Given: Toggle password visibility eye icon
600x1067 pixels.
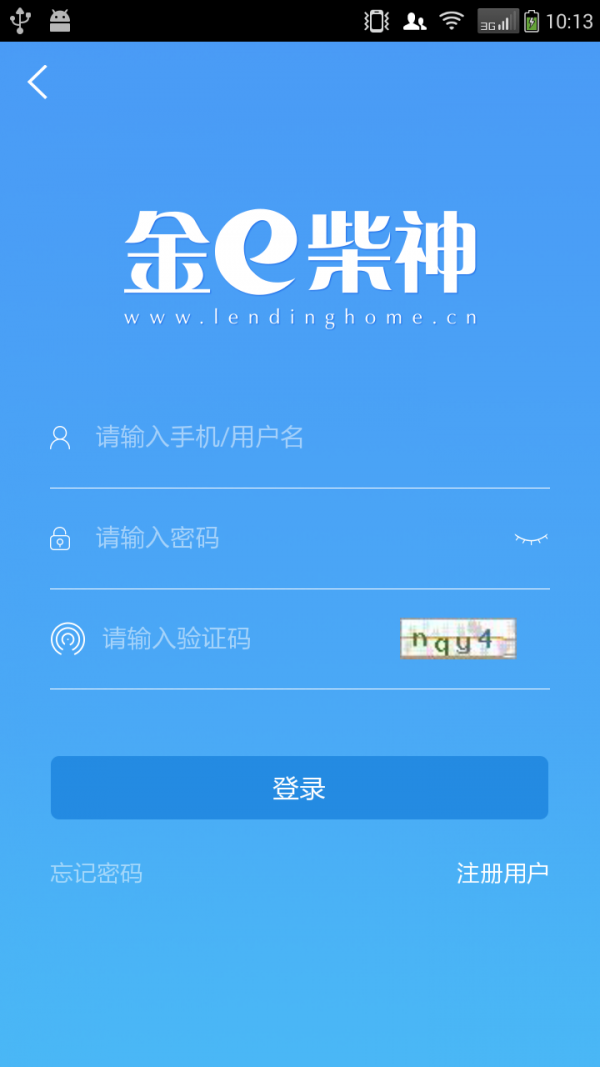Looking at the screenshot, I should [531, 539].
